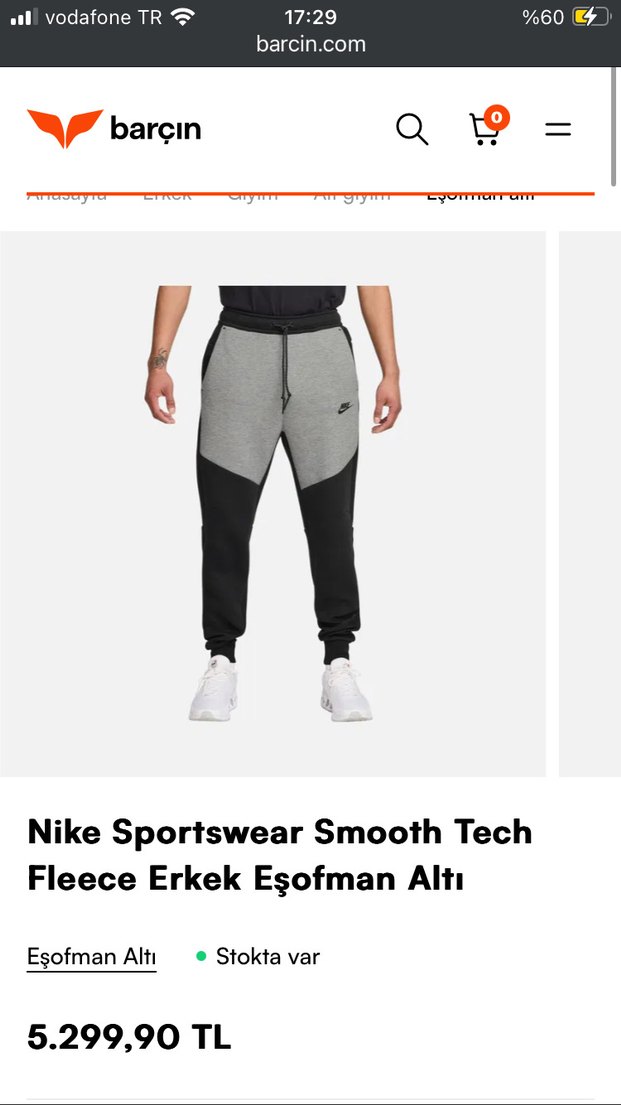The width and height of the screenshot is (621, 1105).
Task: Go to the Barçın homepage logo
Action: click(x=114, y=129)
